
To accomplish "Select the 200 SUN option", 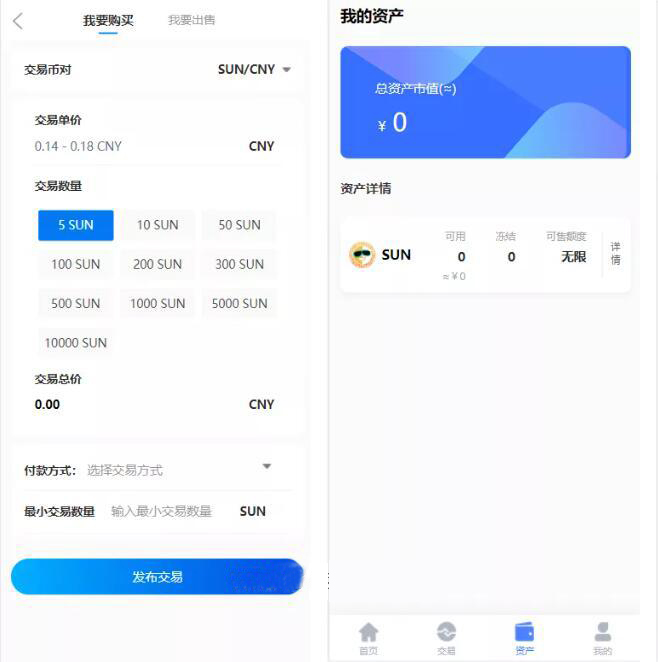I will pyautogui.click(x=157, y=264).
